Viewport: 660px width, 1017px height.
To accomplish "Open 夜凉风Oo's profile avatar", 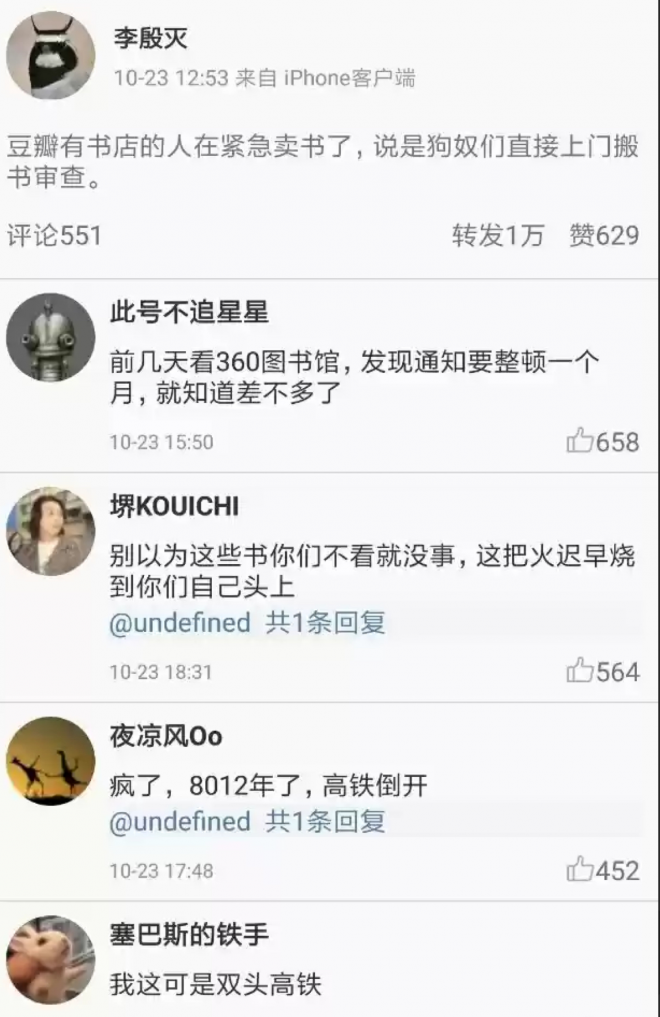I will (50, 762).
